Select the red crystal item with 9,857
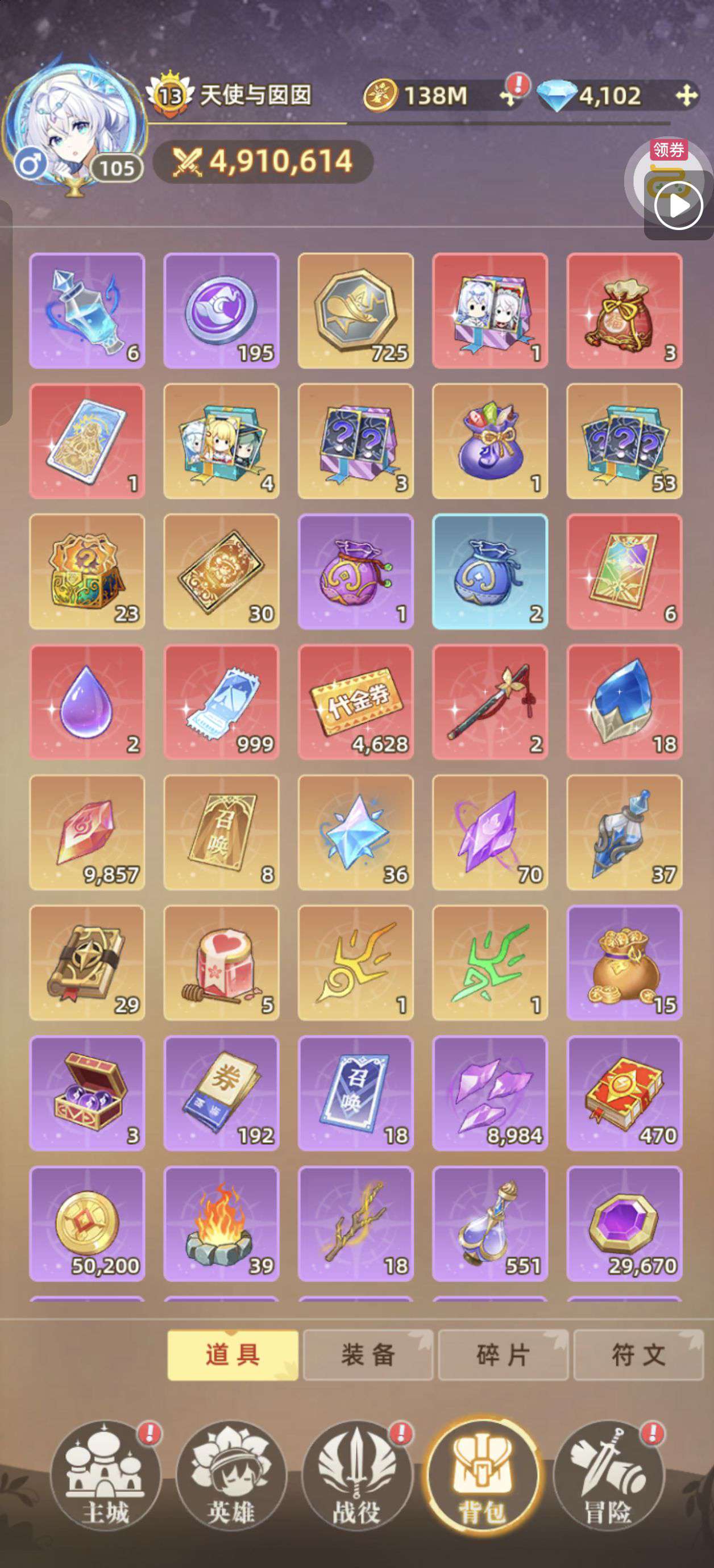Image resolution: width=714 pixels, height=1568 pixels. (87, 832)
